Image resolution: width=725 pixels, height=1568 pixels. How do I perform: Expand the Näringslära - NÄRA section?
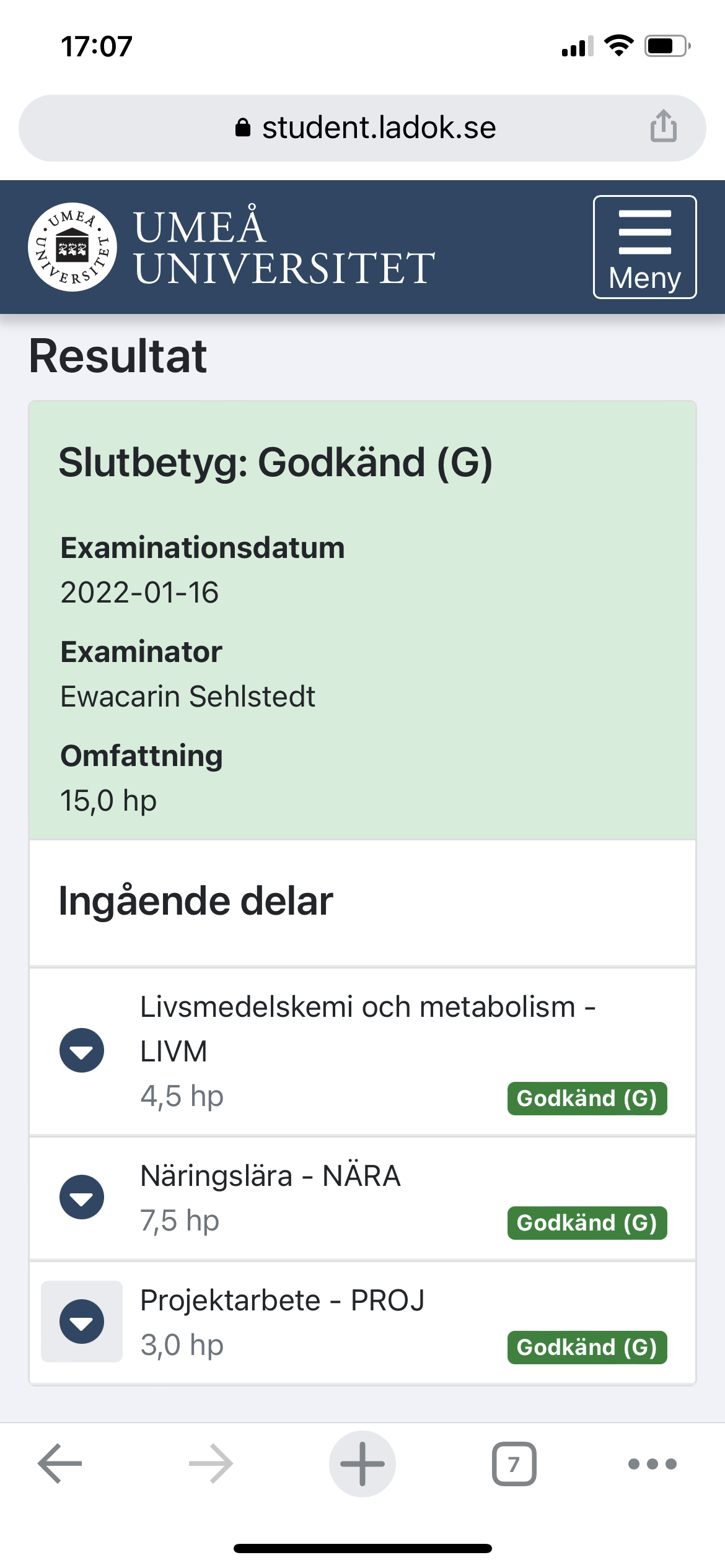coord(82,1197)
